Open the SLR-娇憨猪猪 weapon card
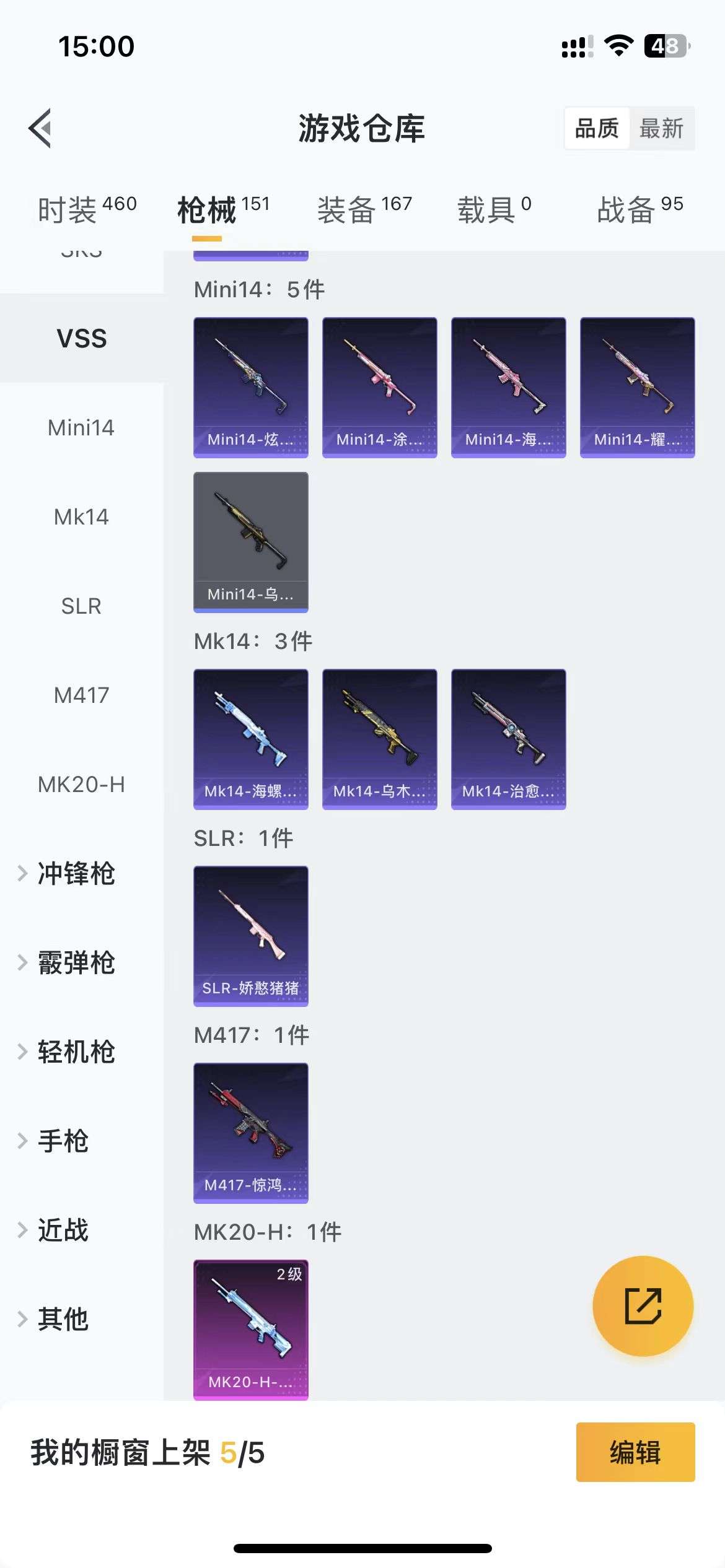Screen dimensions: 725x1568 (x=250, y=935)
